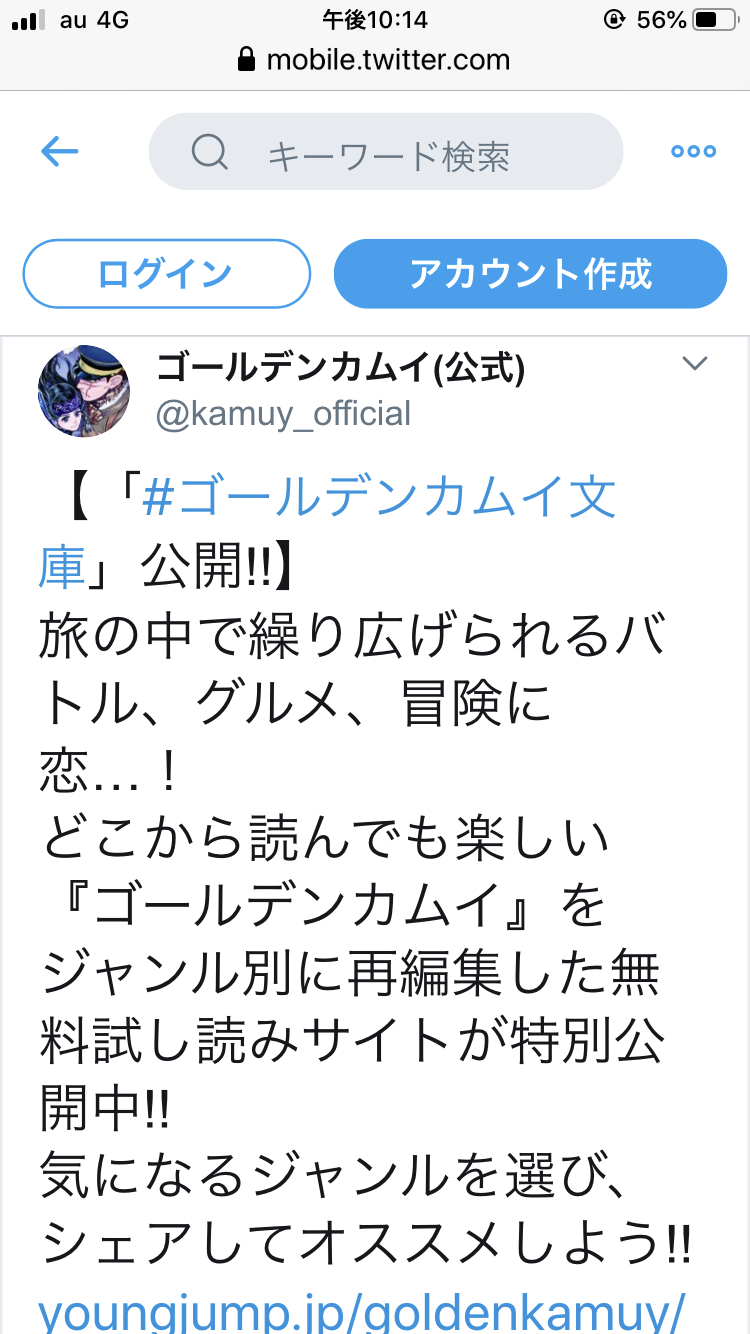Tap the ログイン button

click(x=166, y=274)
